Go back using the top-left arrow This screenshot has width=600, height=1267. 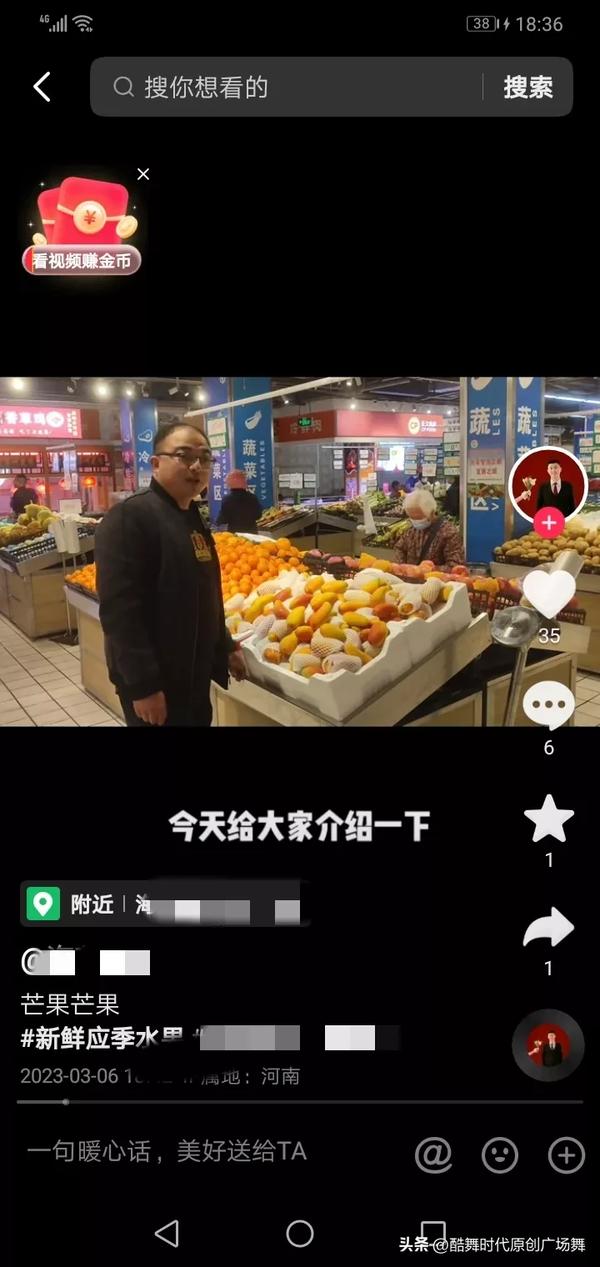click(x=42, y=87)
